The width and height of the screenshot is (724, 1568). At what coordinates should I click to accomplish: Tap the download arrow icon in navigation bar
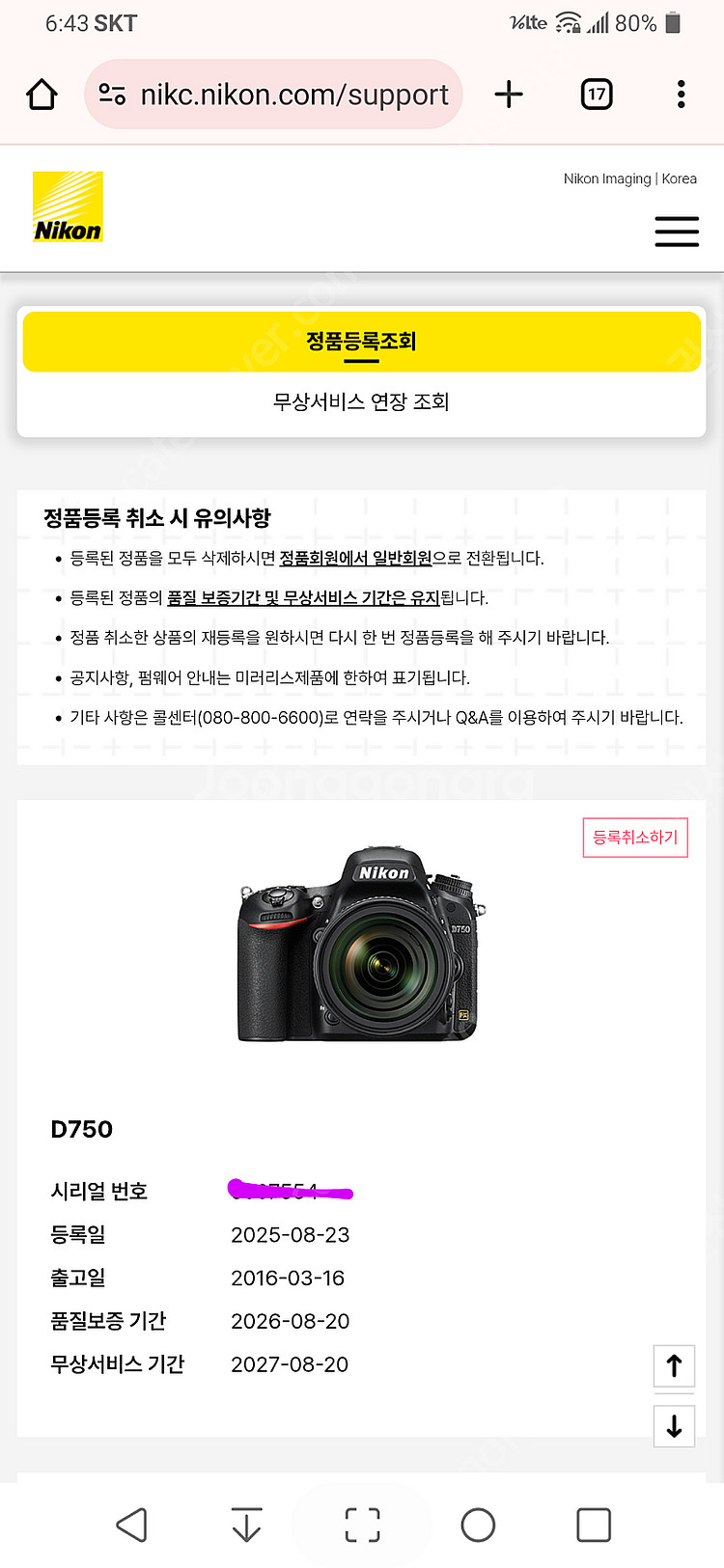247,1526
